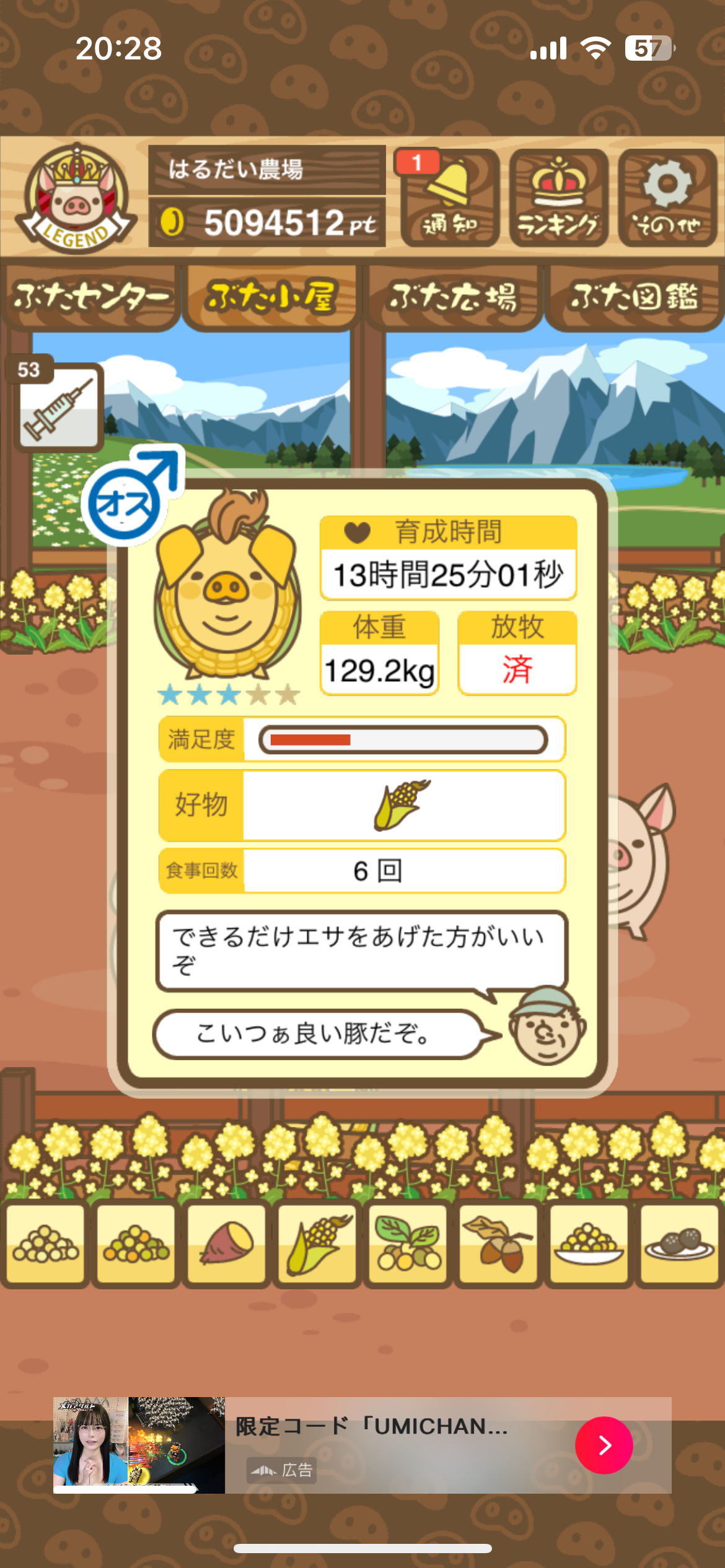The height and width of the screenshot is (1568, 725).
Task: Select the acorn feed
Action: point(498,1243)
